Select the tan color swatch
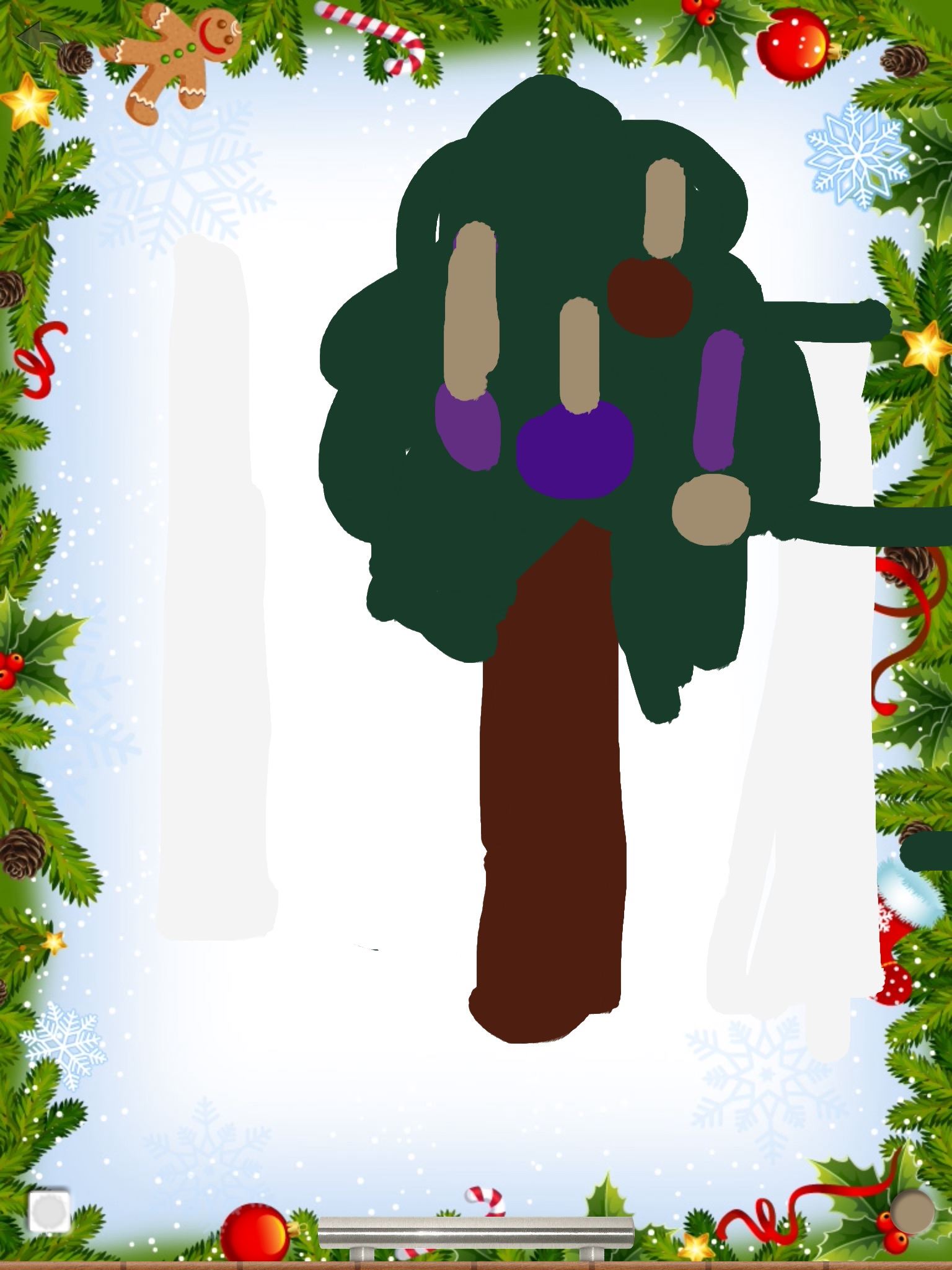952x1270 pixels. 912,1212
